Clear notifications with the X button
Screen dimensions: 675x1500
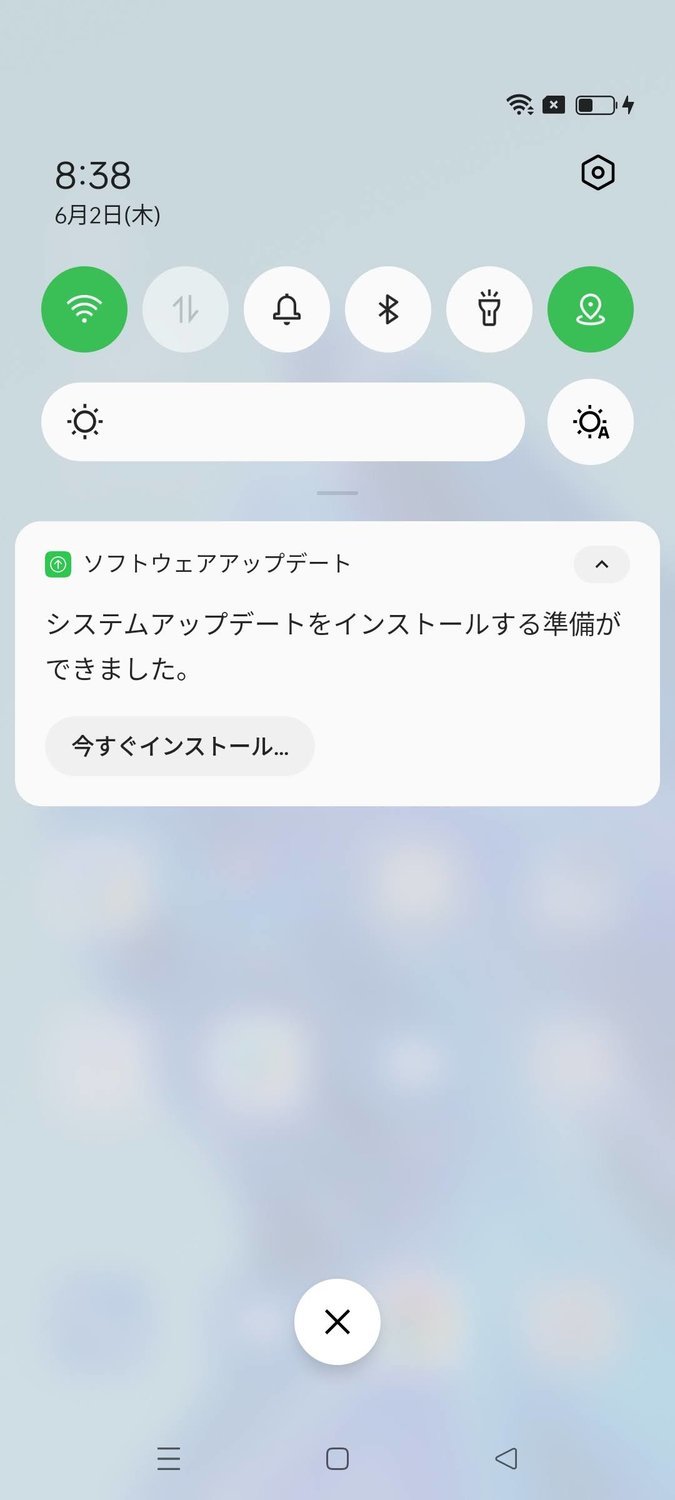pos(337,1322)
